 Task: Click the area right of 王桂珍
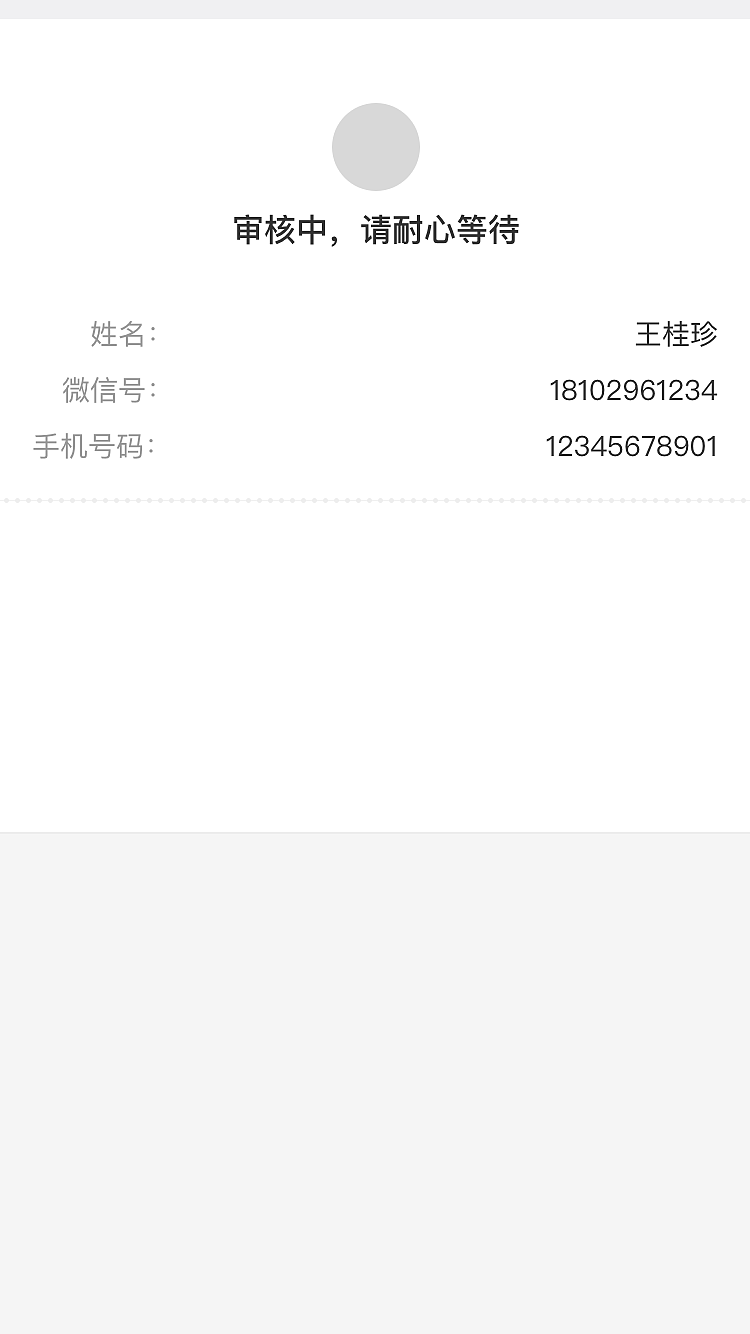coord(735,335)
